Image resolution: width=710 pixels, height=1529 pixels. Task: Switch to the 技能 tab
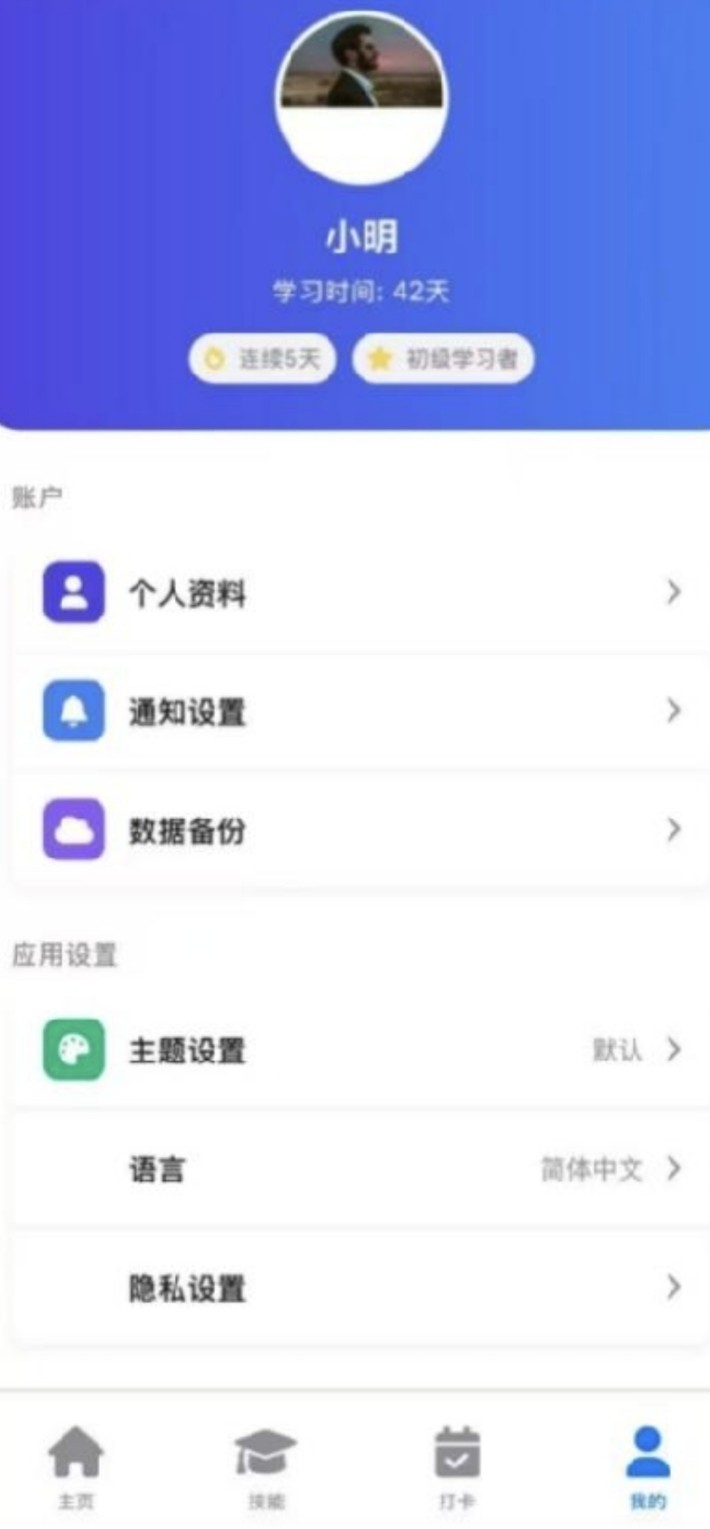265,1465
